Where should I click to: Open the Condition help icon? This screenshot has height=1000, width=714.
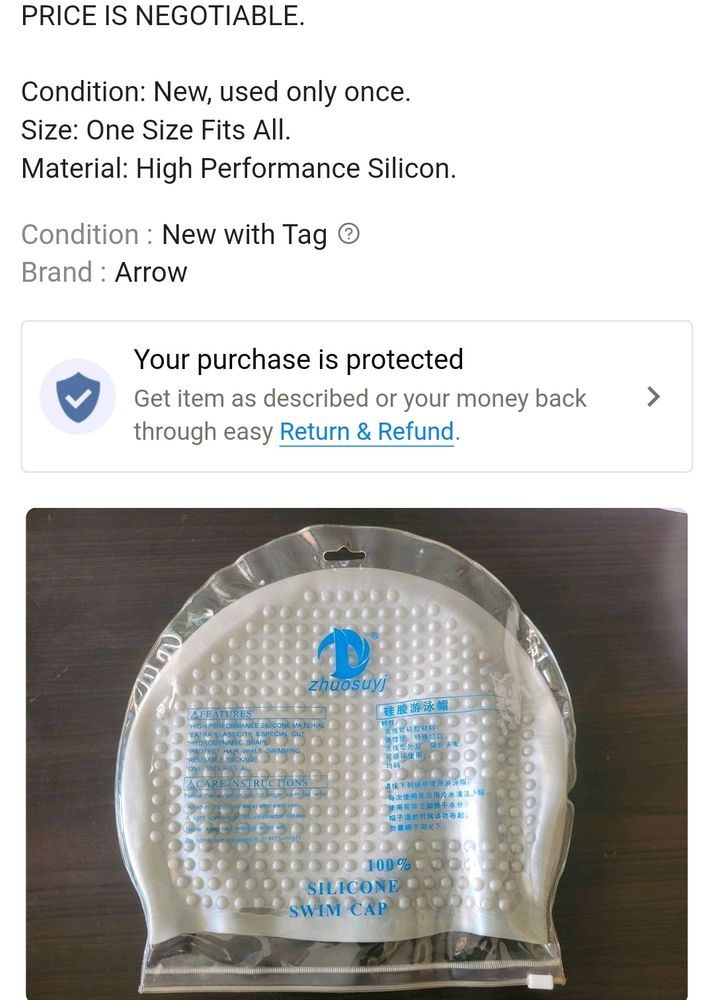coord(348,234)
